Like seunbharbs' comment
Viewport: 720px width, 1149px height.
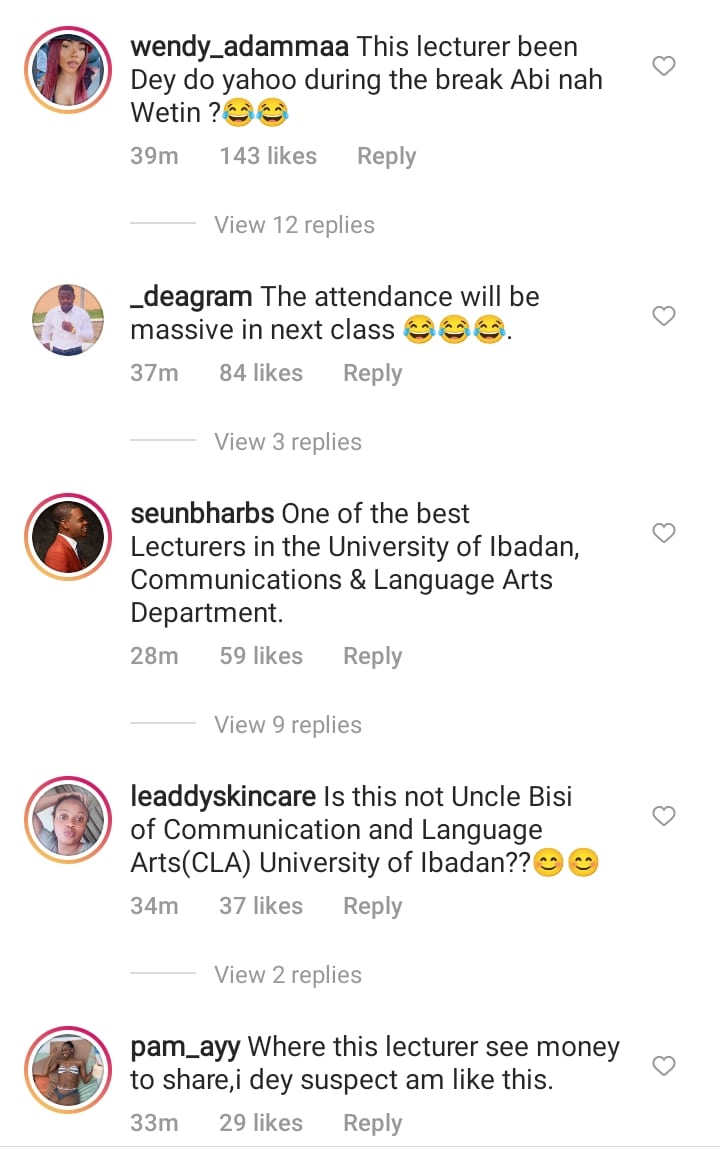pyautogui.click(x=664, y=534)
